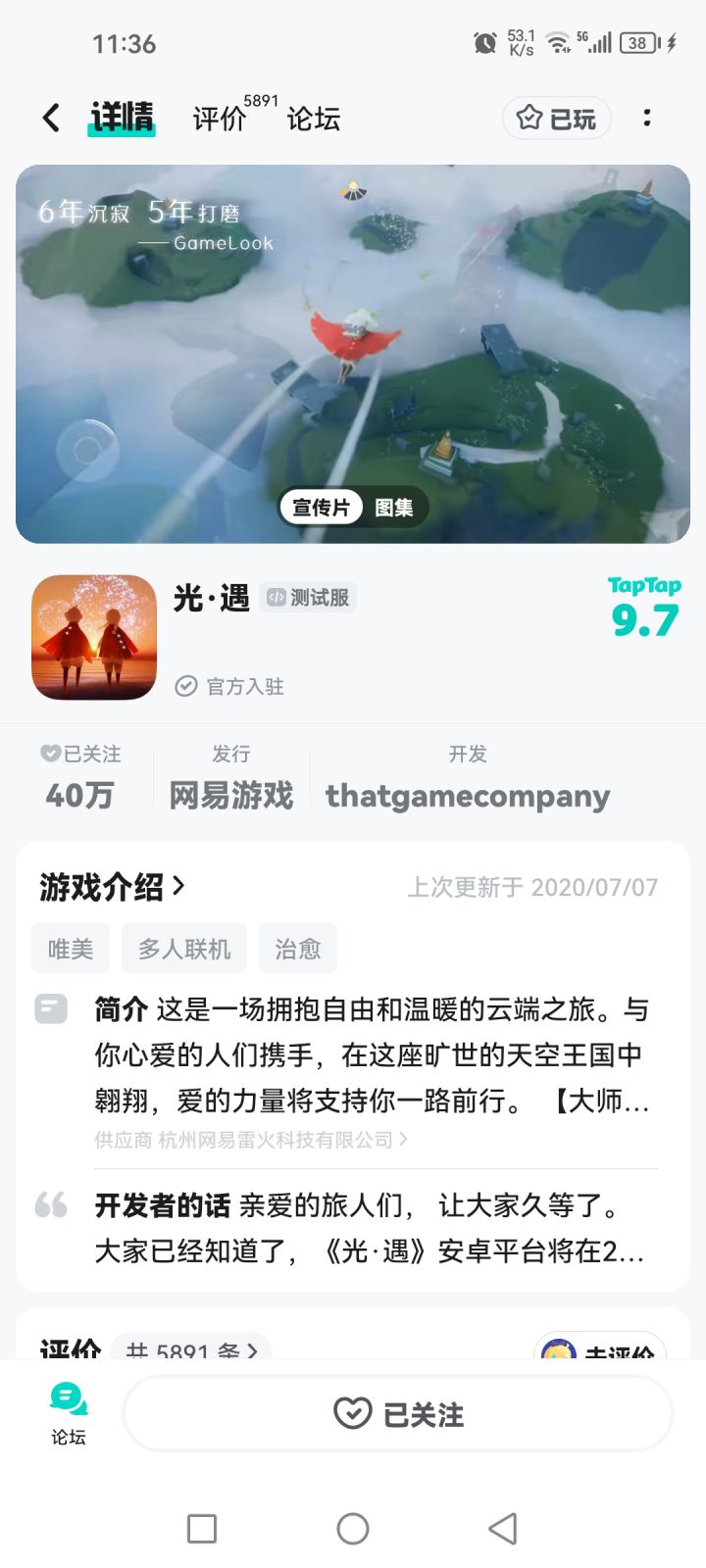Screen dimensions: 706x1568
Task: Tap the back arrow to go back
Action: tap(51, 117)
